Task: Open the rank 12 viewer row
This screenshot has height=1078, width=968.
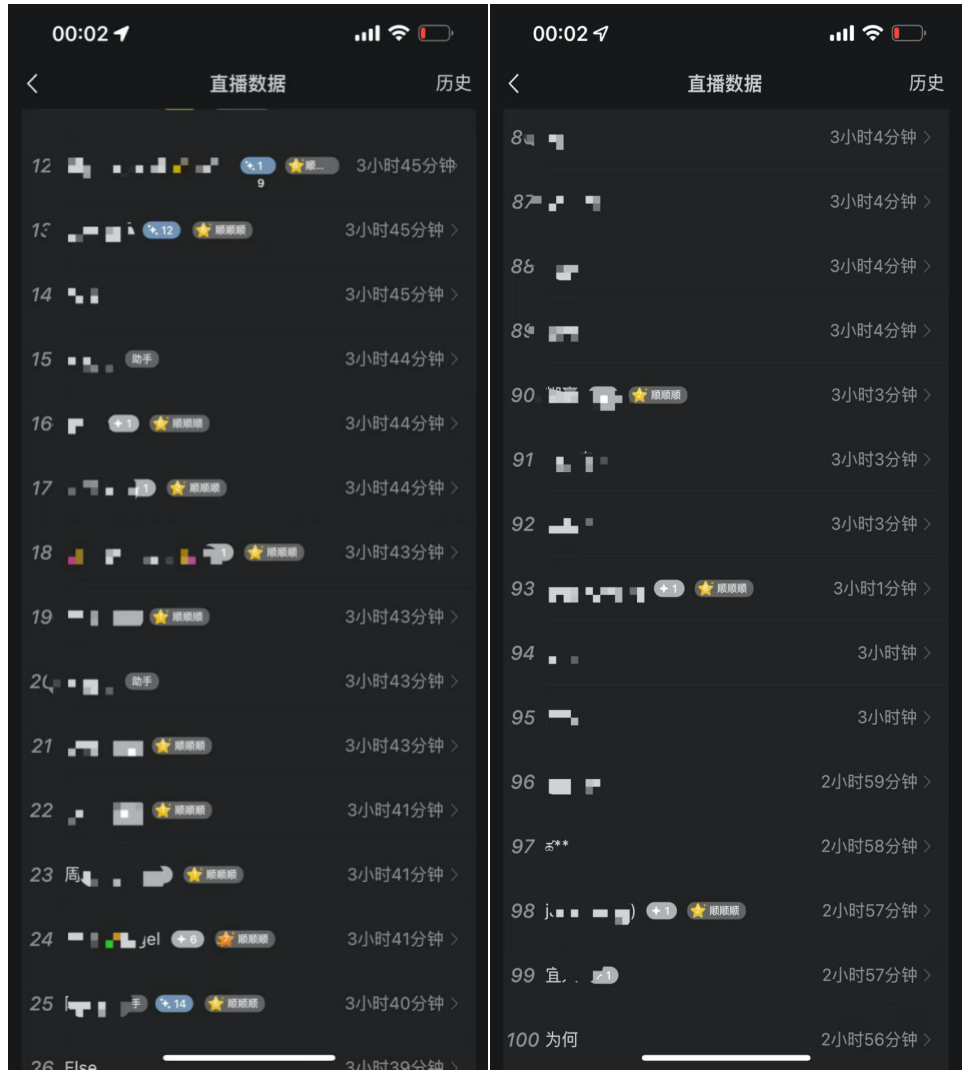Action: click(248, 166)
